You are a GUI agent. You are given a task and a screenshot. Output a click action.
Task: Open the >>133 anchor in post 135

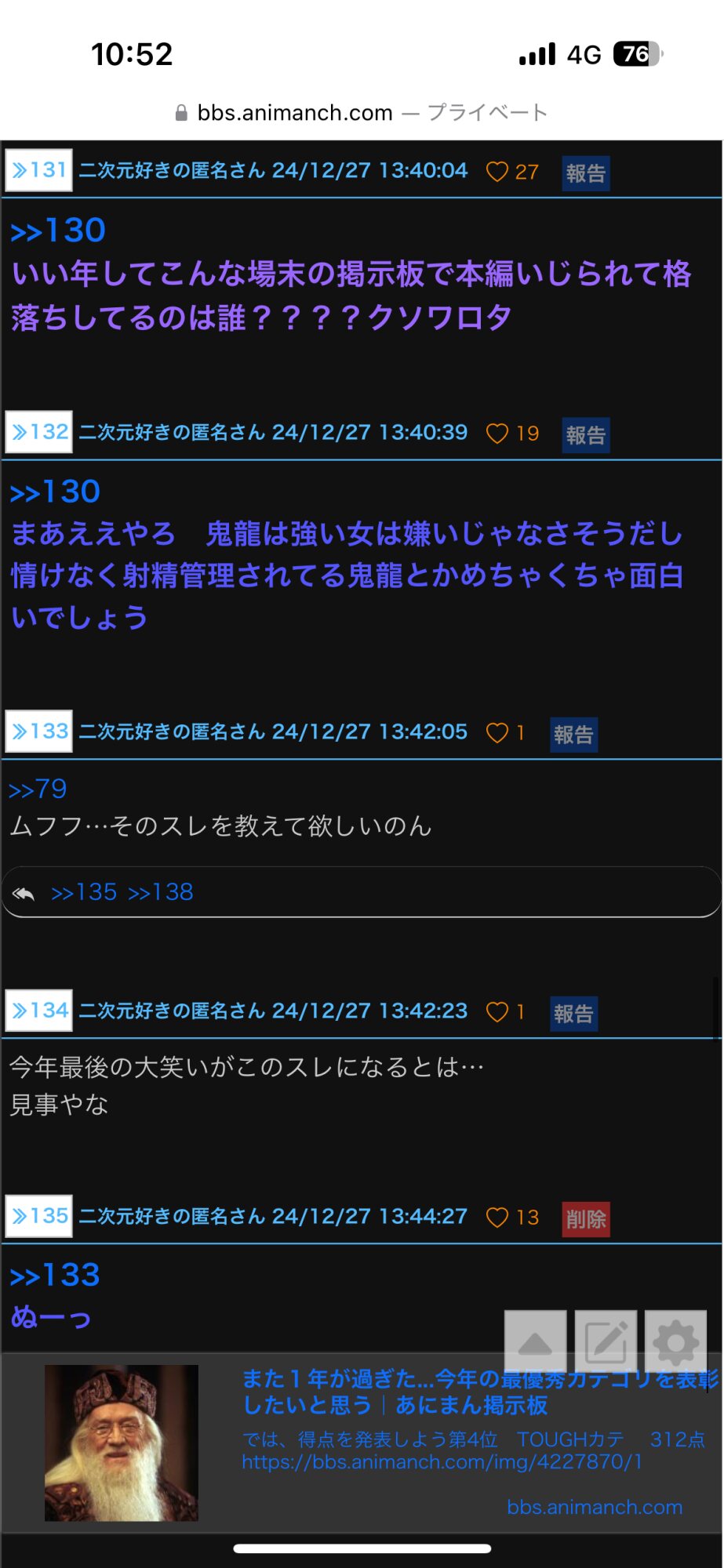click(55, 1276)
